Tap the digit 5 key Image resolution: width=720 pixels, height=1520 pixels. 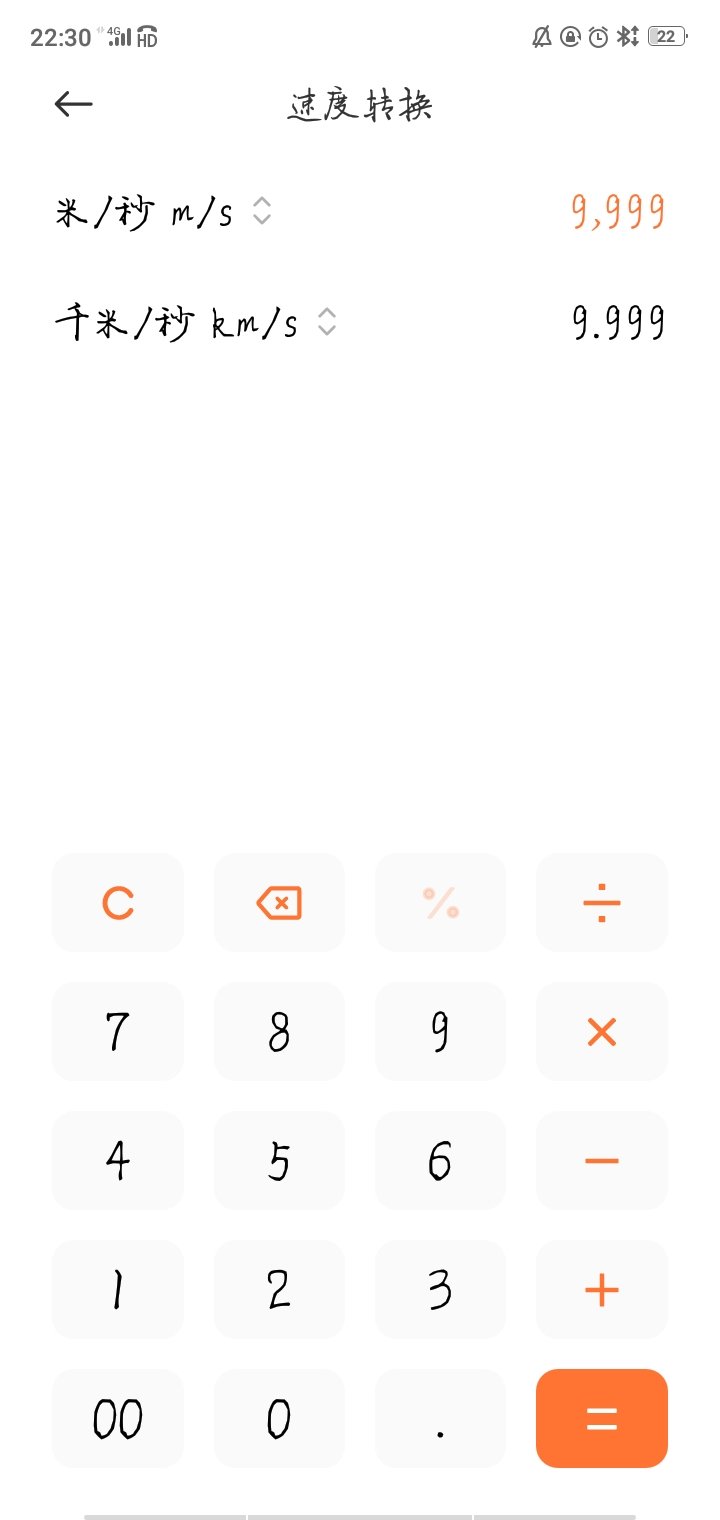coord(279,1160)
